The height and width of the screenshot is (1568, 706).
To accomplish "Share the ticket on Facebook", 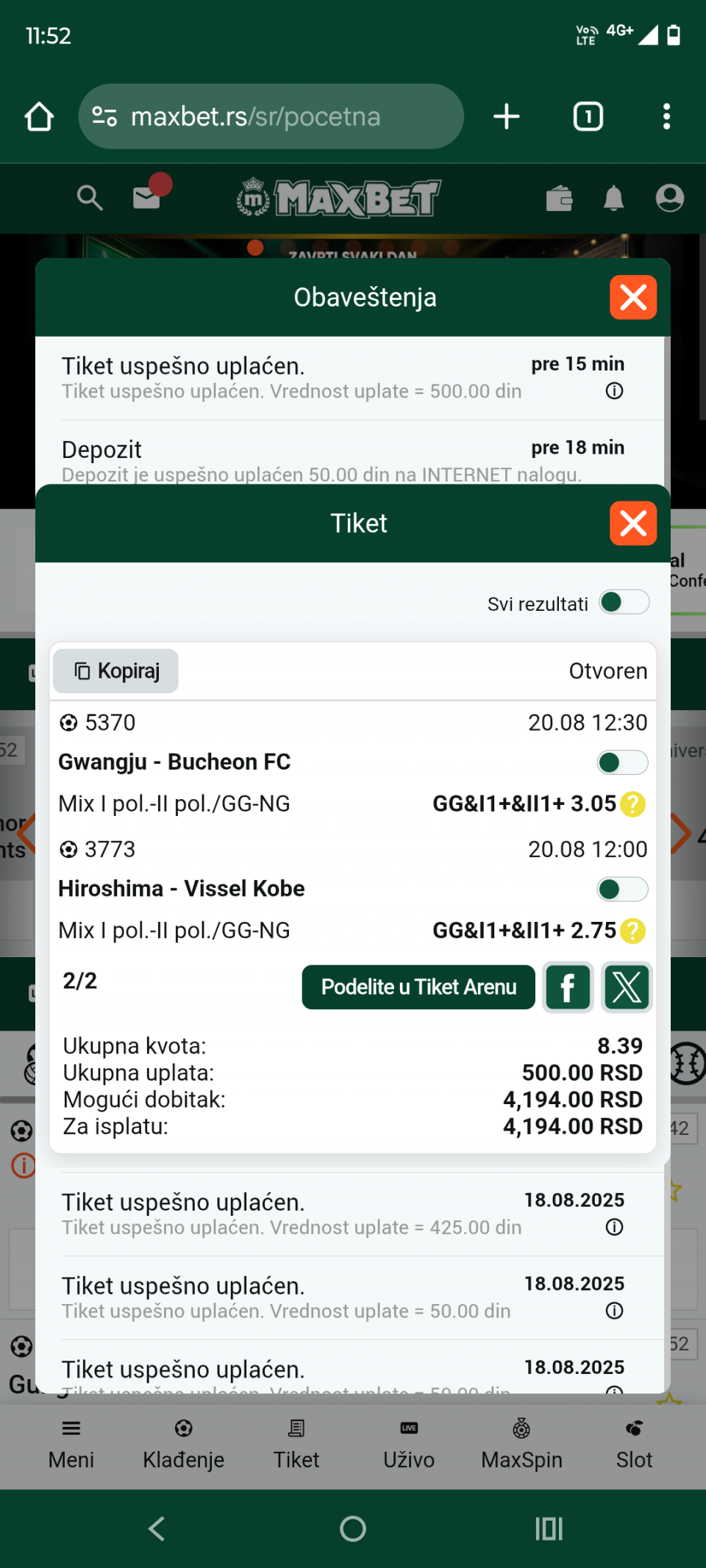I will pos(568,987).
